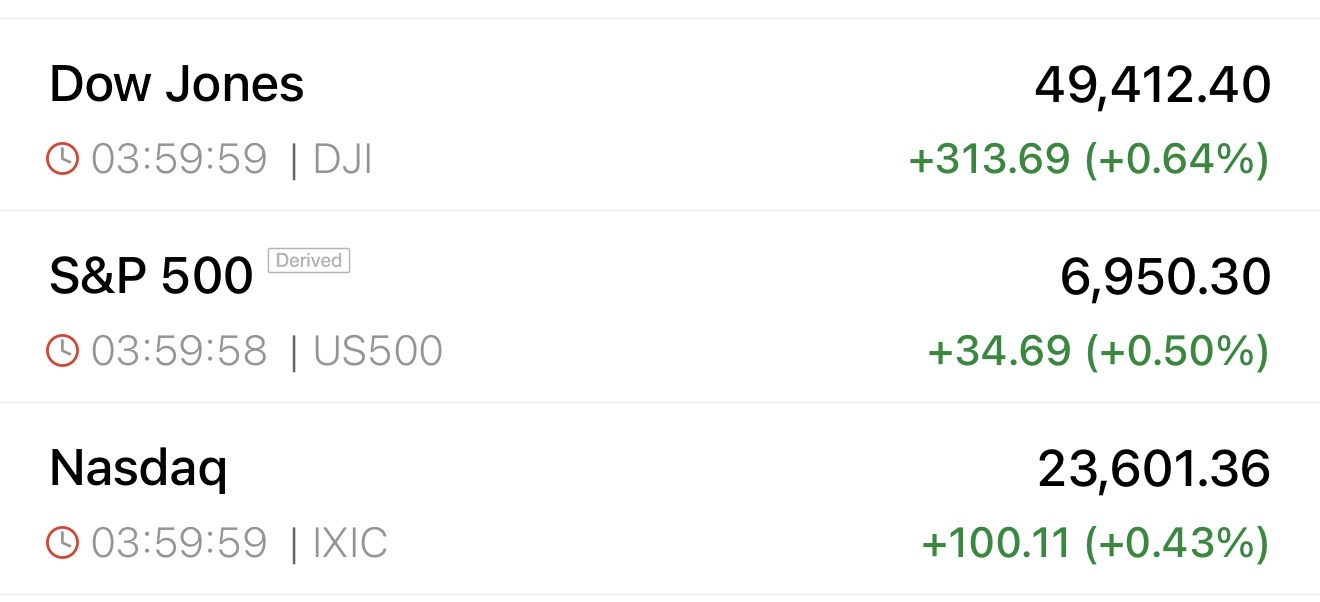Image resolution: width=1320 pixels, height=602 pixels.
Task: View S&P 500 index details
Action: [x=660, y=308]
